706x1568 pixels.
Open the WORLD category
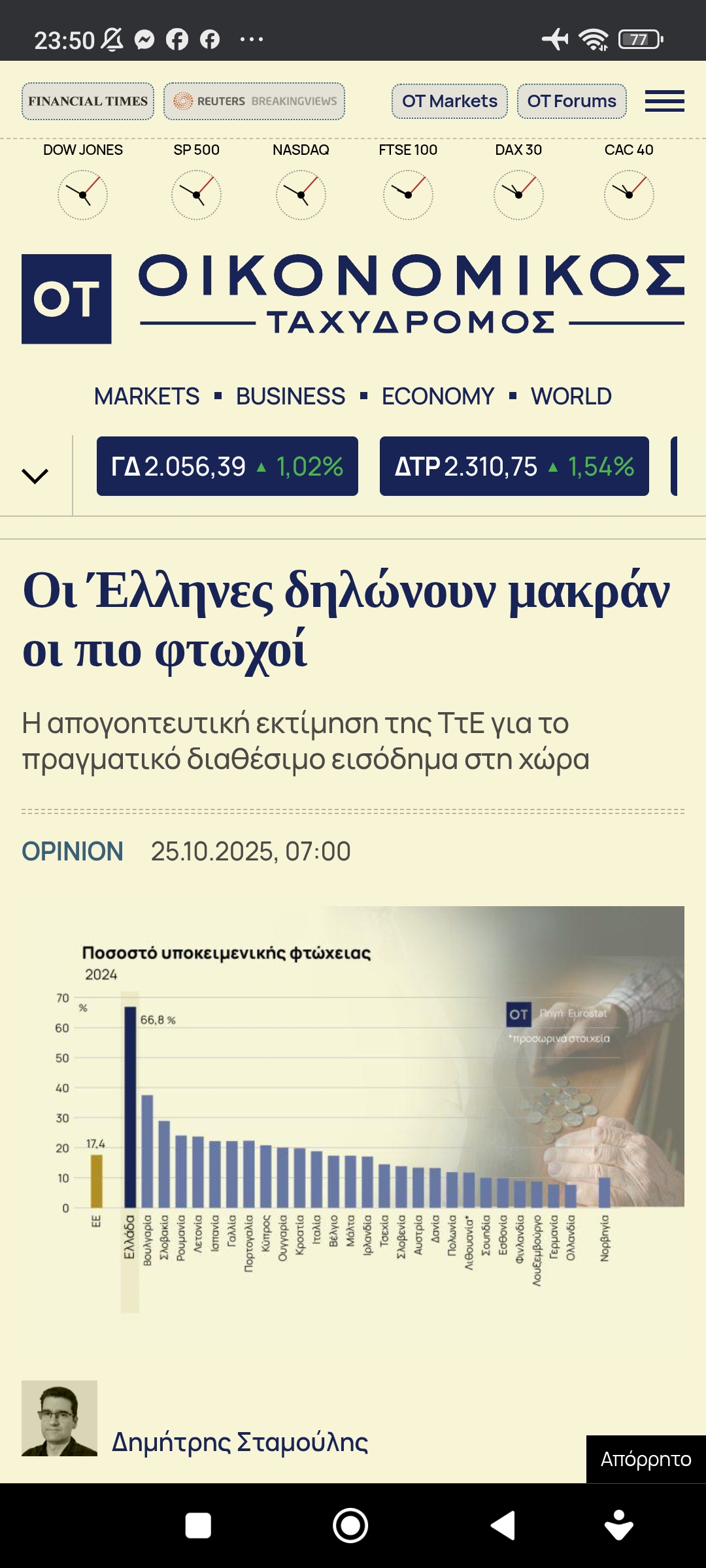(x=571, y=397)
